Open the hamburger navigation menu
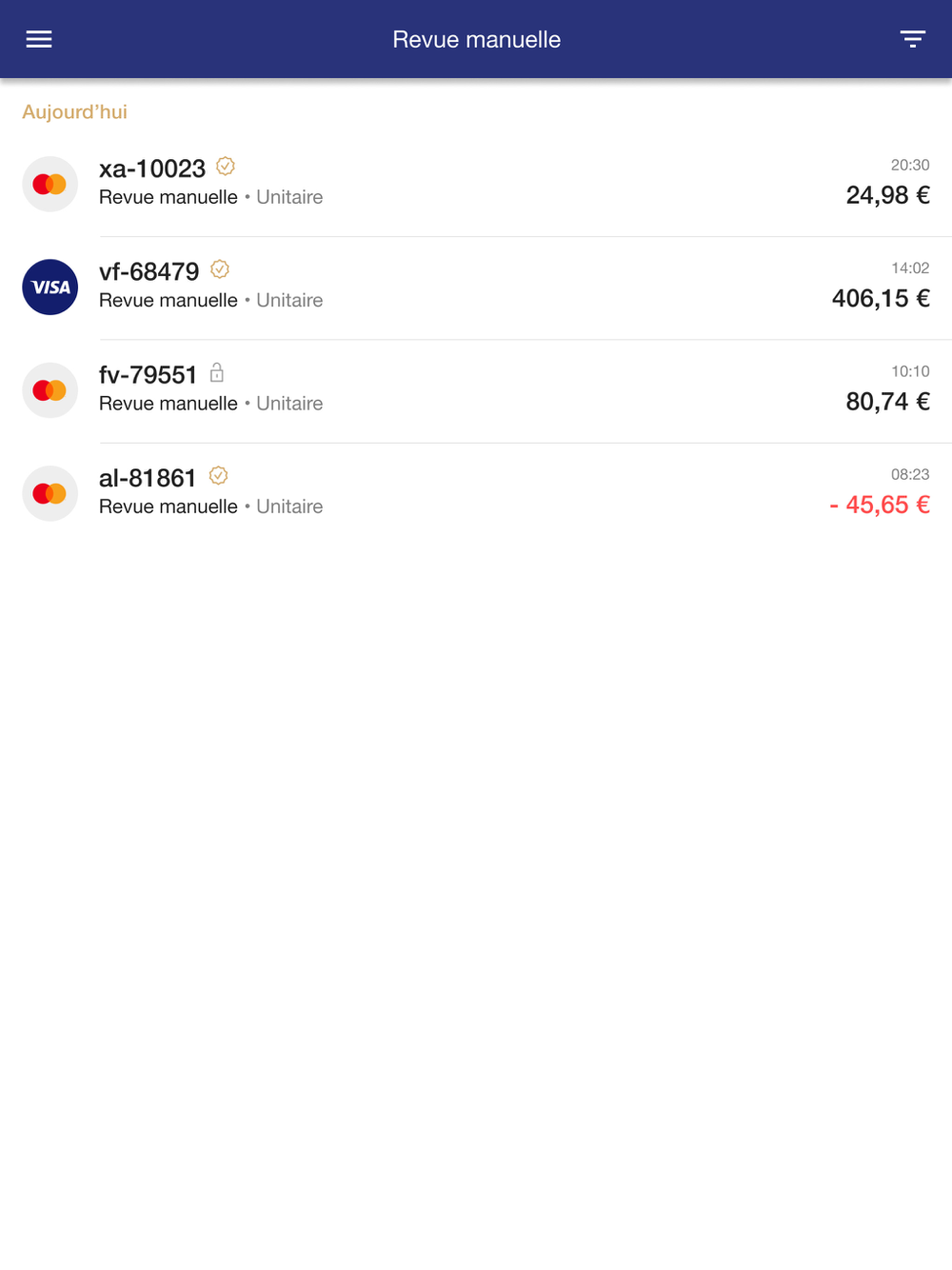Screen dimensions: 952x1270 tap(39, 39)
